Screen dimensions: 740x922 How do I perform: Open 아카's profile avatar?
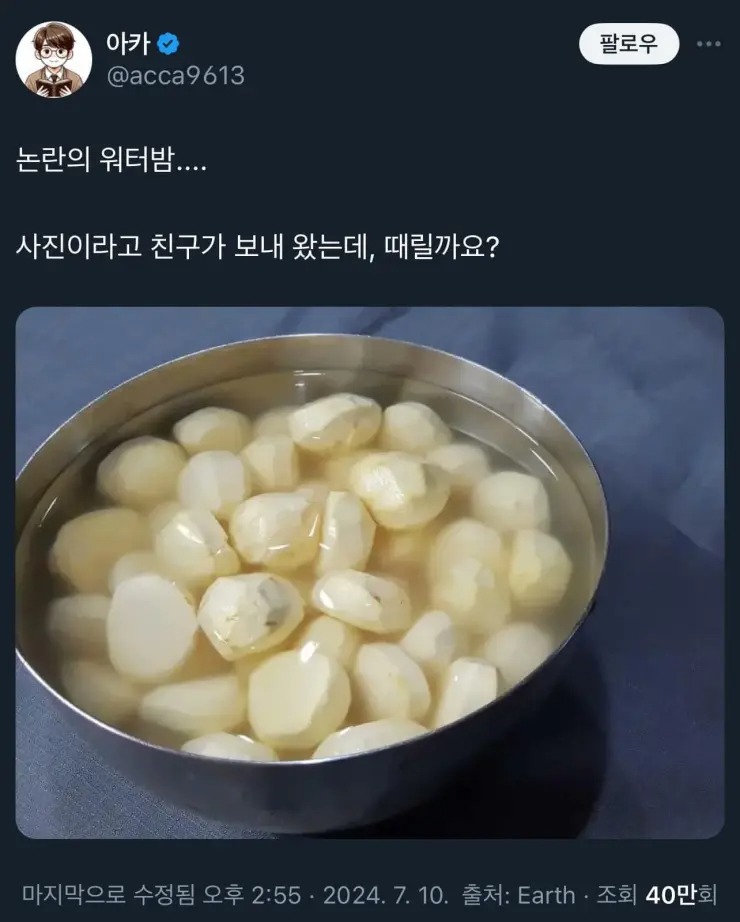[53, 60]
